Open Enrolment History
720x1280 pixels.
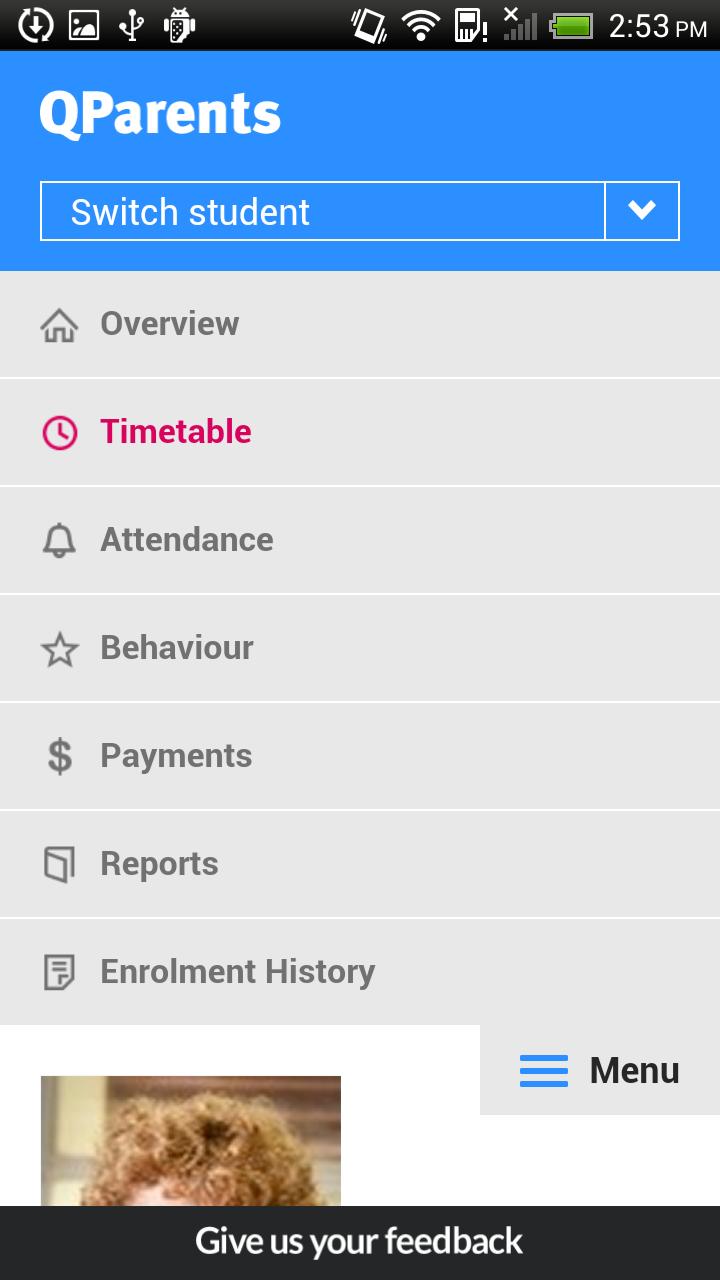point(360,972)
